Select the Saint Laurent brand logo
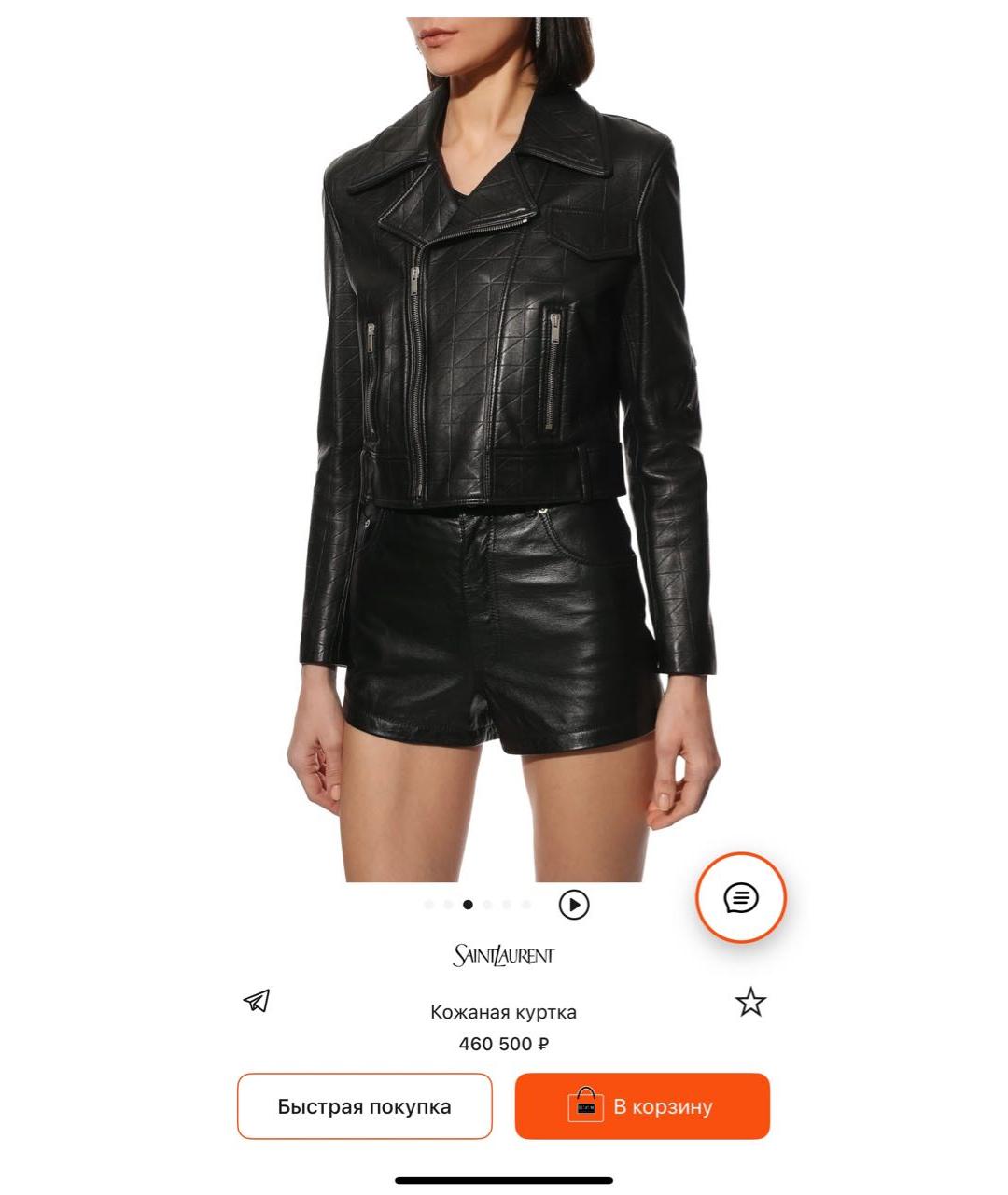1008x1195 pixels. [x=504, y=954]
